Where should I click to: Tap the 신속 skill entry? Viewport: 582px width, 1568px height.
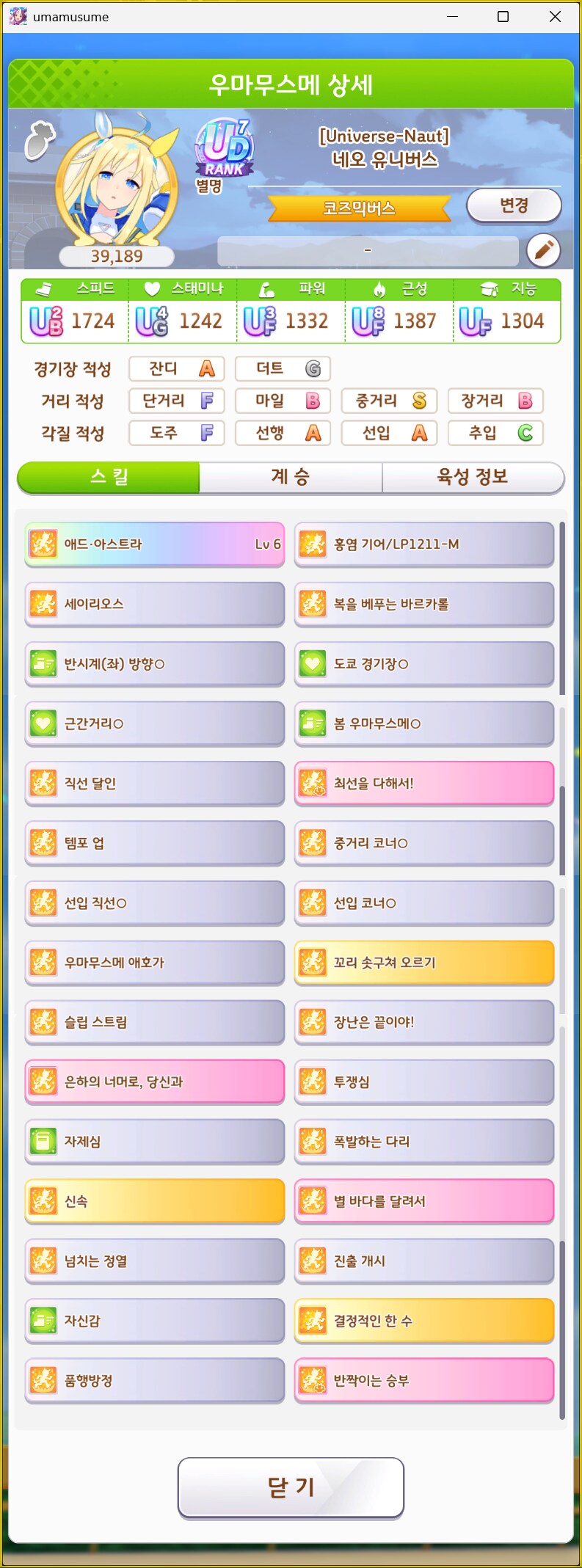[154, 1201]
